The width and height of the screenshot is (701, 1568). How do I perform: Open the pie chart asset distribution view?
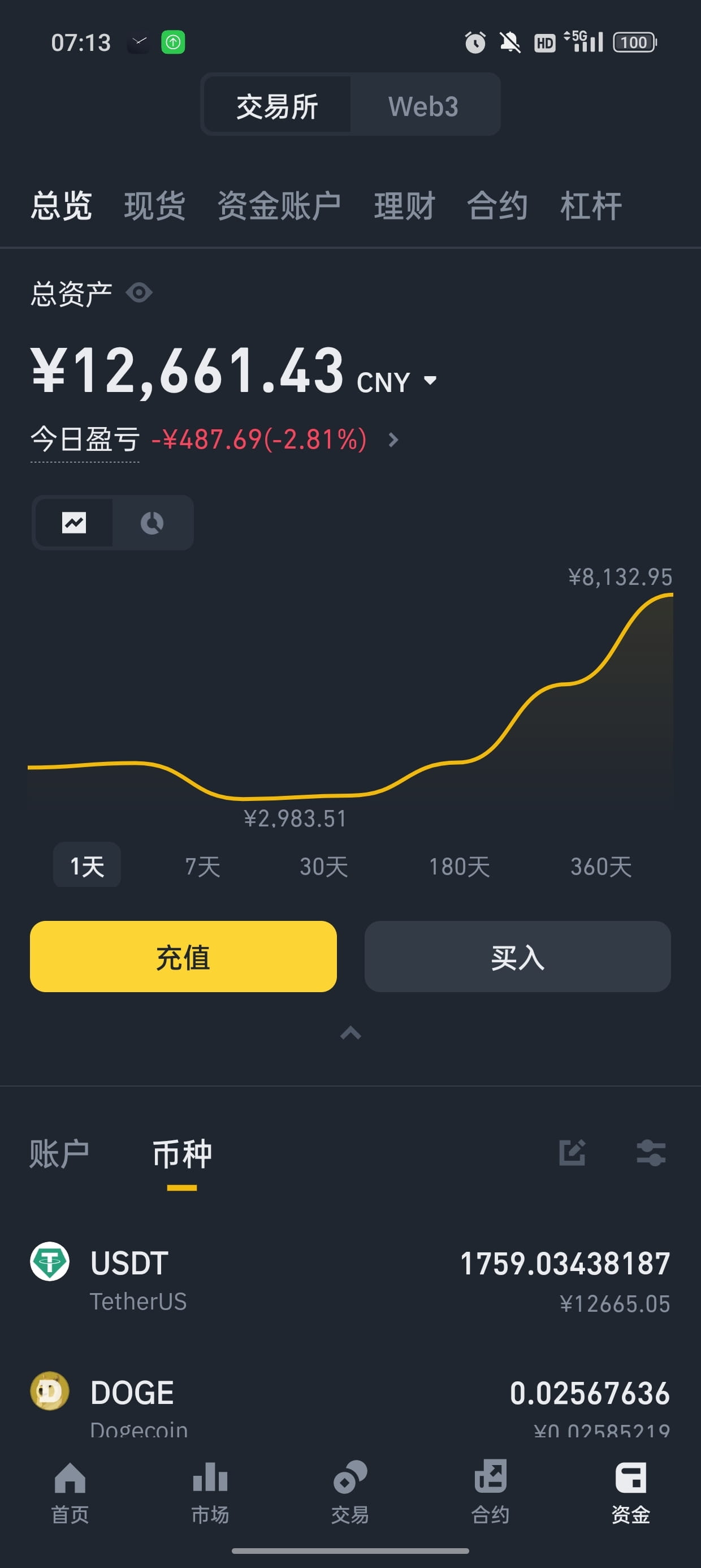tap(152, 522)
